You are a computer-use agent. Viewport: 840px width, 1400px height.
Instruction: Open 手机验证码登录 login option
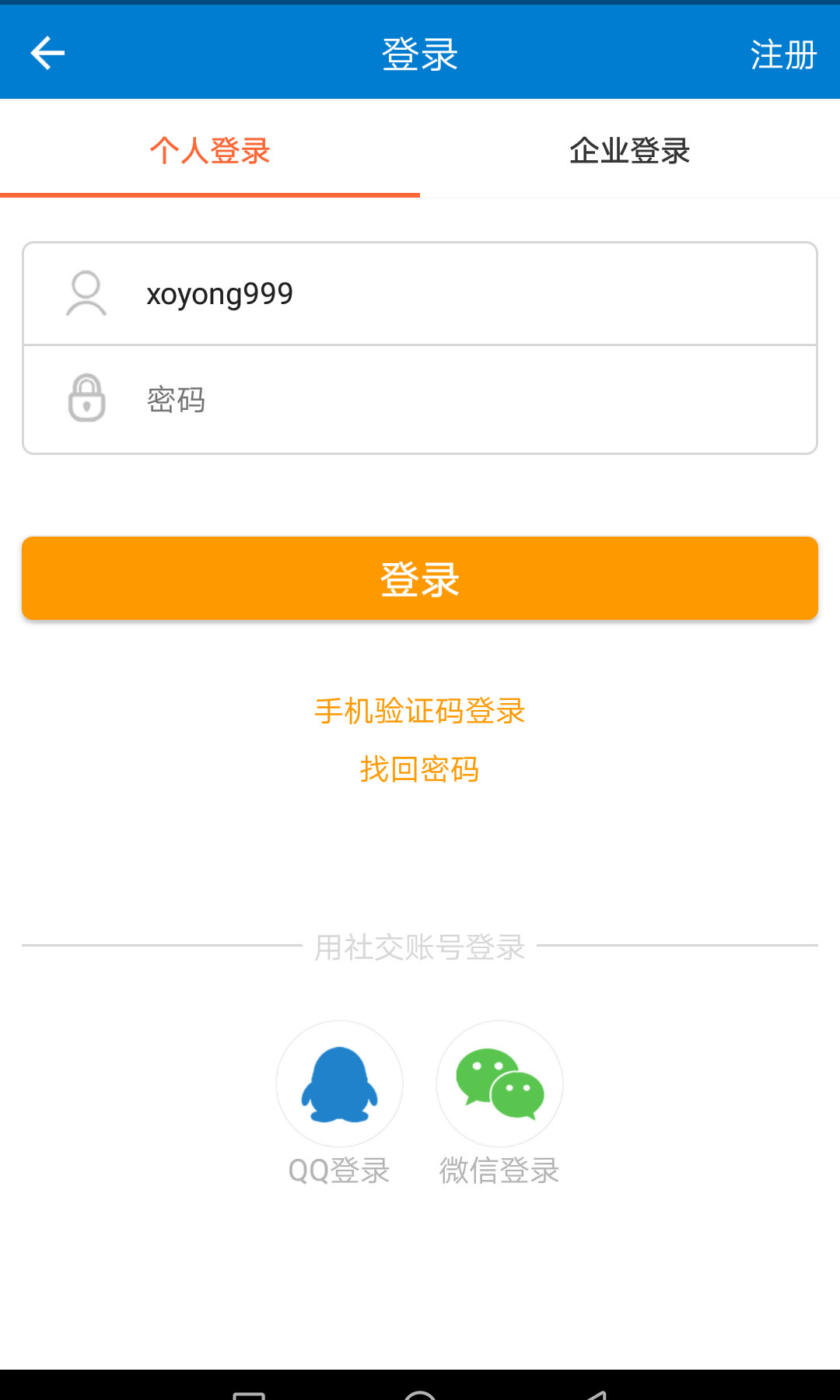pyautogui.click(x=419, y=710)
